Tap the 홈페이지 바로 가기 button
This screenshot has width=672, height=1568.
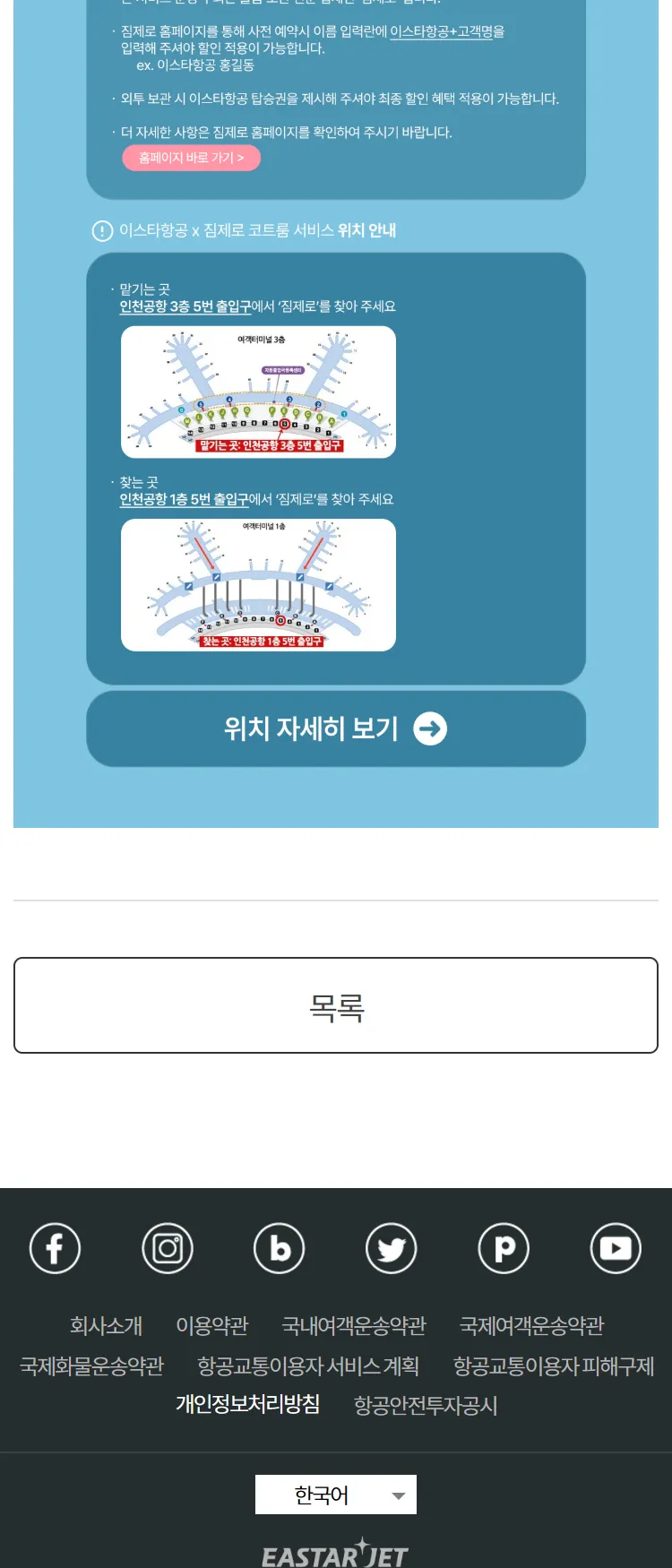point(191,158)
